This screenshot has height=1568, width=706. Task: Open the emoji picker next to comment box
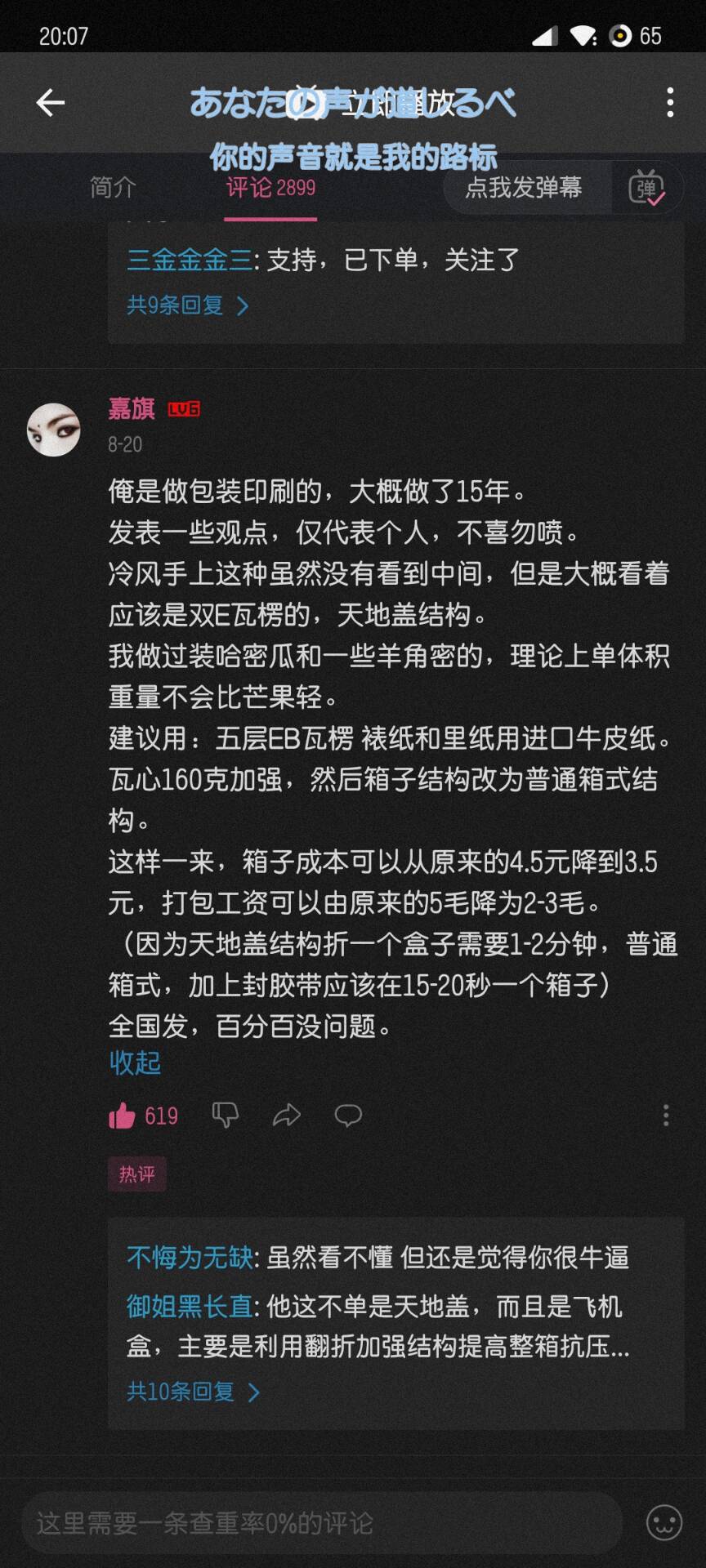click(664, 1523)
